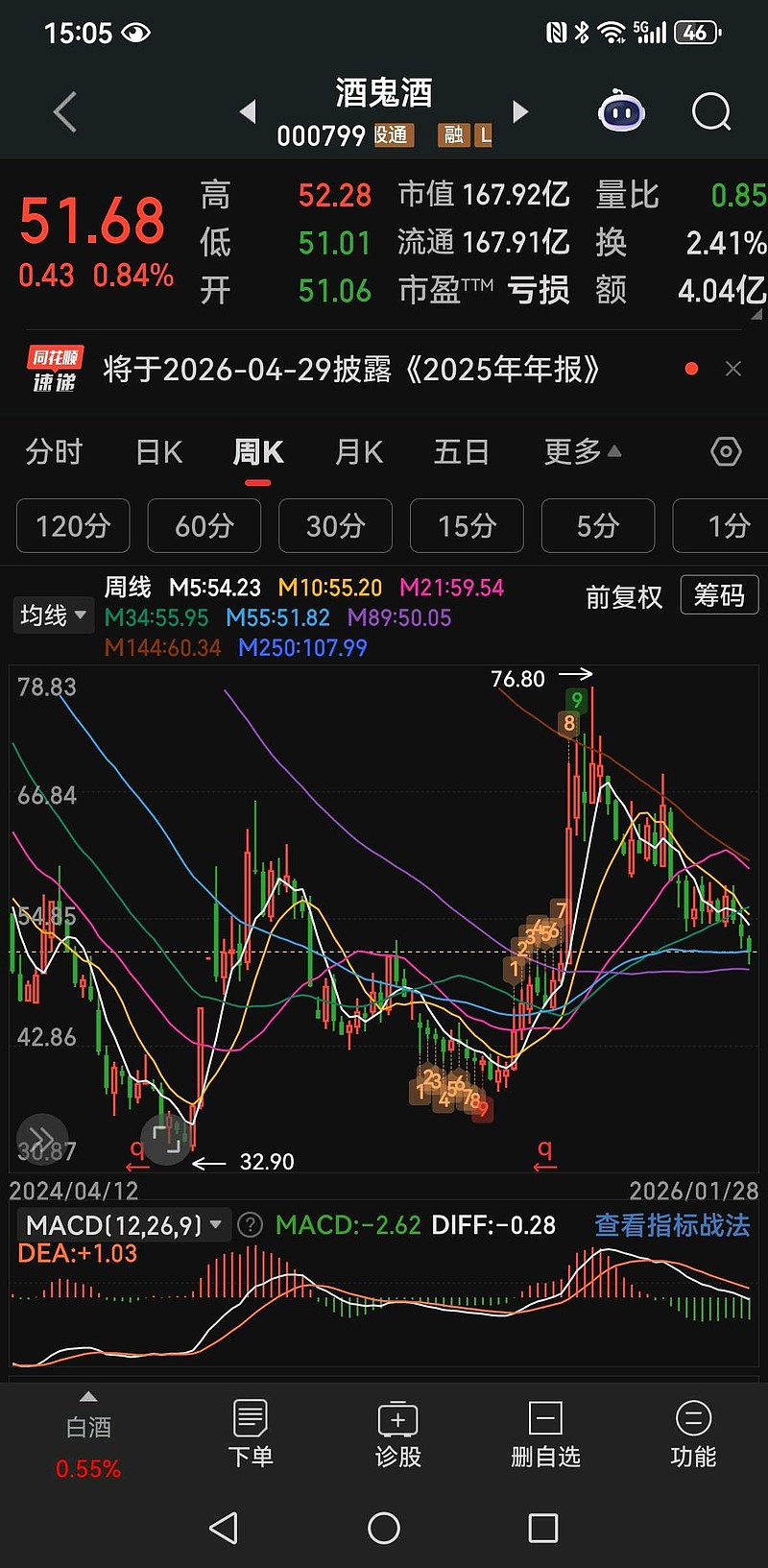
Task: Open the 查看指标战法 link
Action: click(x=670, y=1224)
